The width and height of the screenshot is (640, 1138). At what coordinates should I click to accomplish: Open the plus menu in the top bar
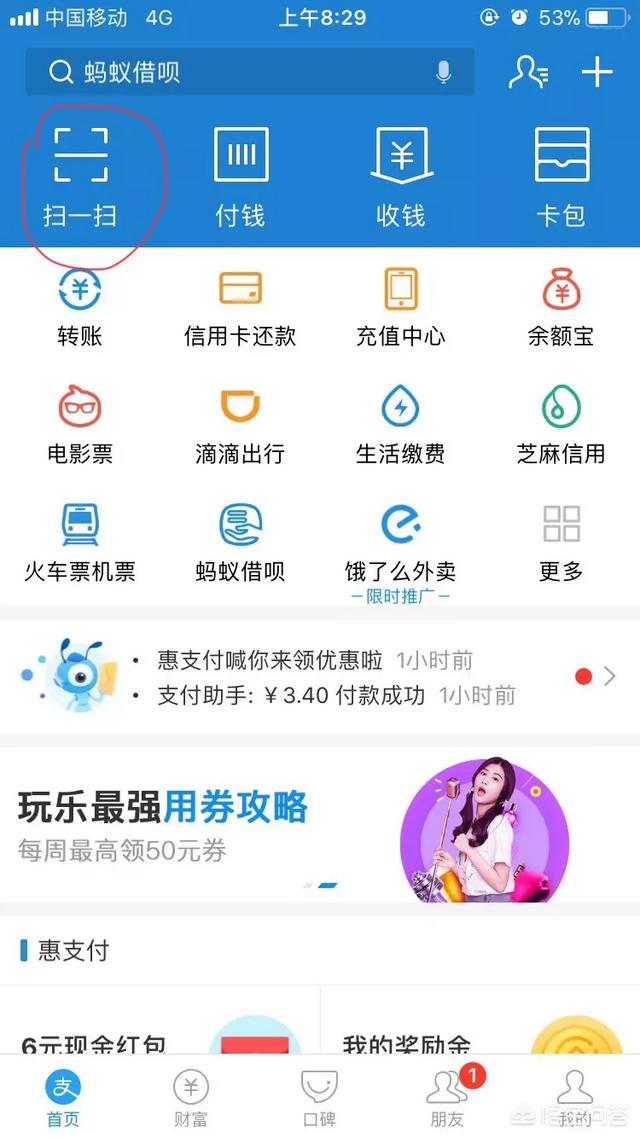(597, 72)
